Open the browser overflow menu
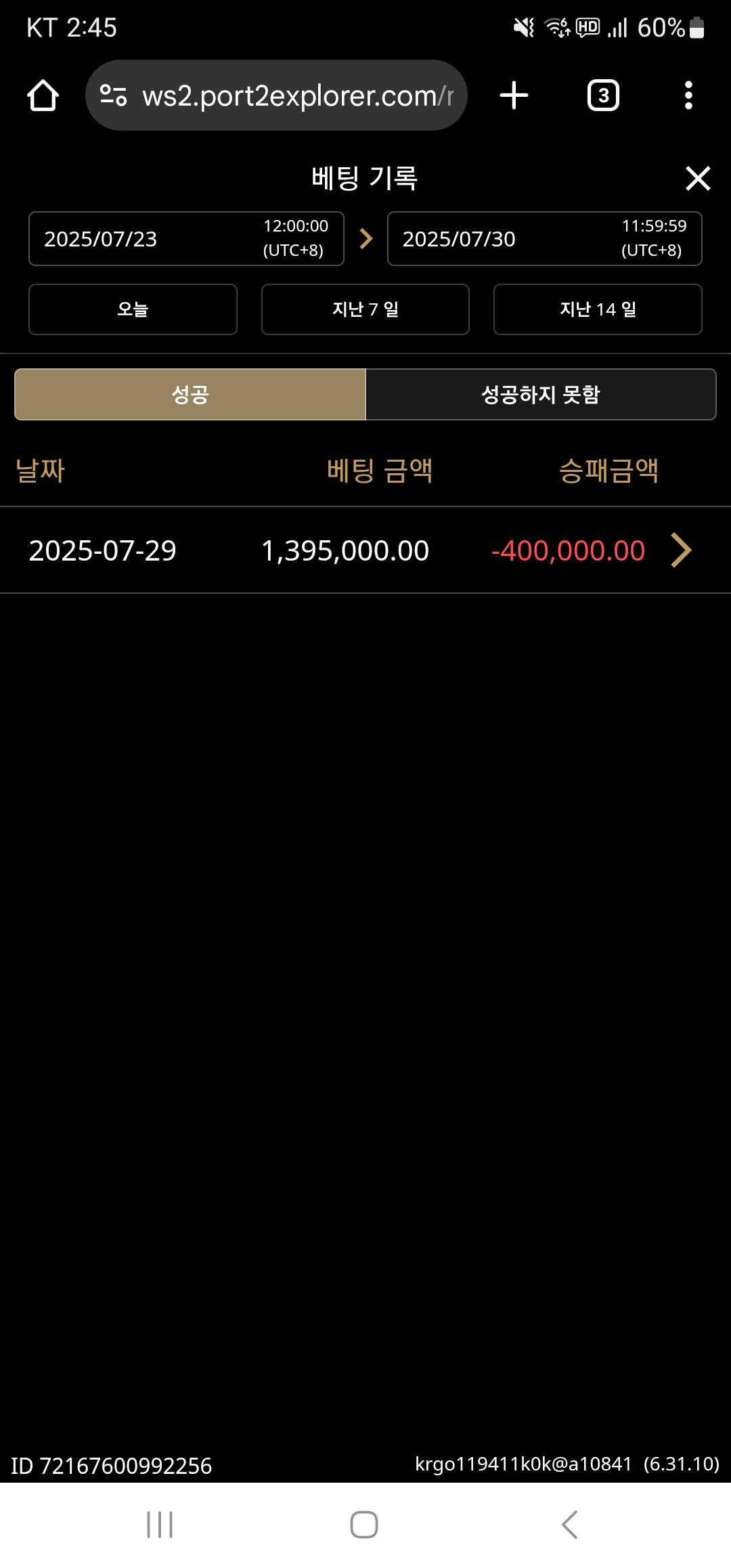The width and height of the screenshot is (731, 1568). (x=688, y=95)
